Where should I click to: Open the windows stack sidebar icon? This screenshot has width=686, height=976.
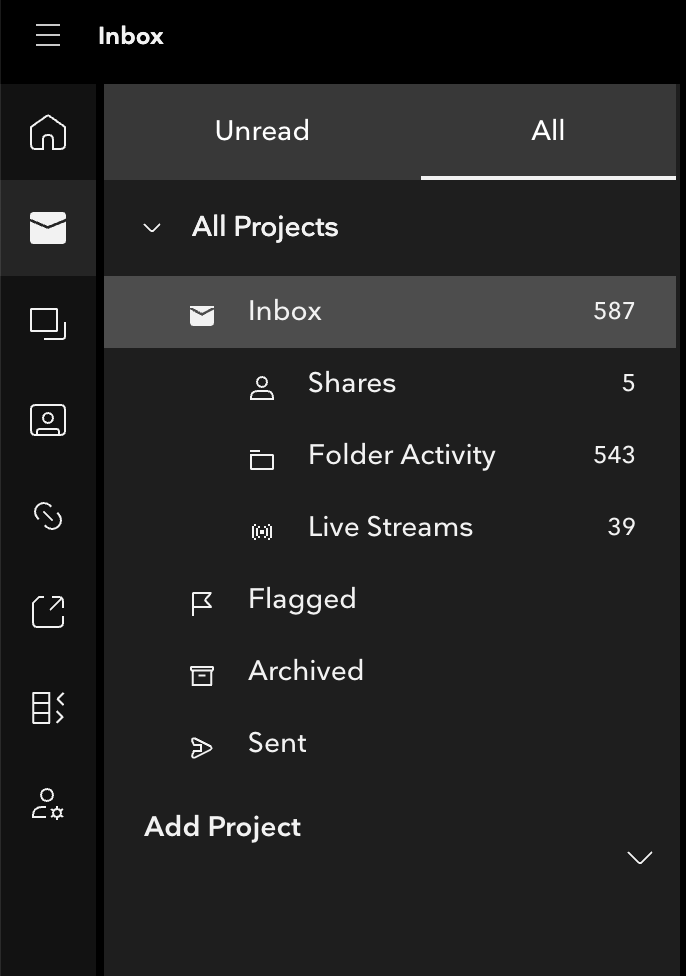pyautogui.click(x=48, y=324)
